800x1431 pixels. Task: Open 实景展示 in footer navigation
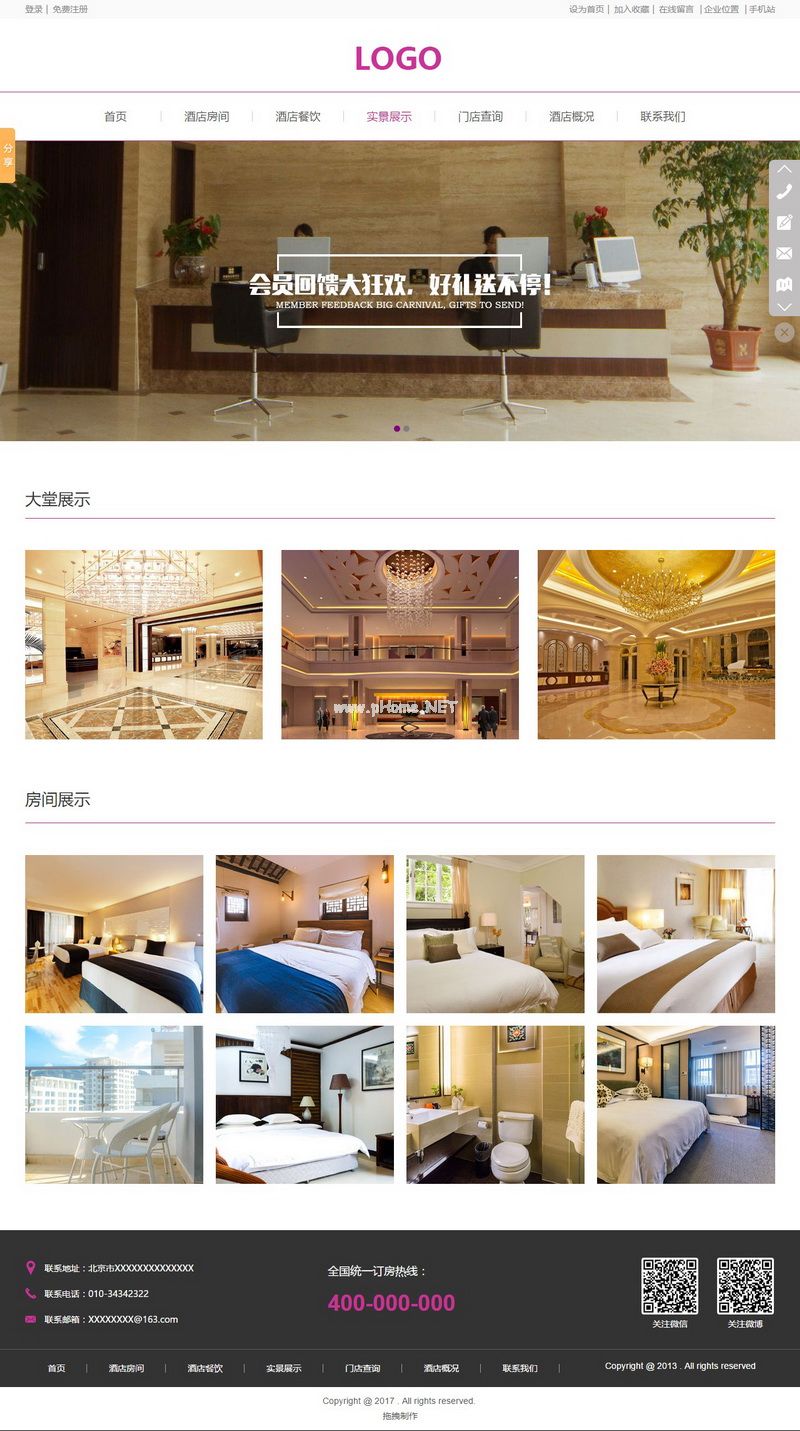point(283,1368)
